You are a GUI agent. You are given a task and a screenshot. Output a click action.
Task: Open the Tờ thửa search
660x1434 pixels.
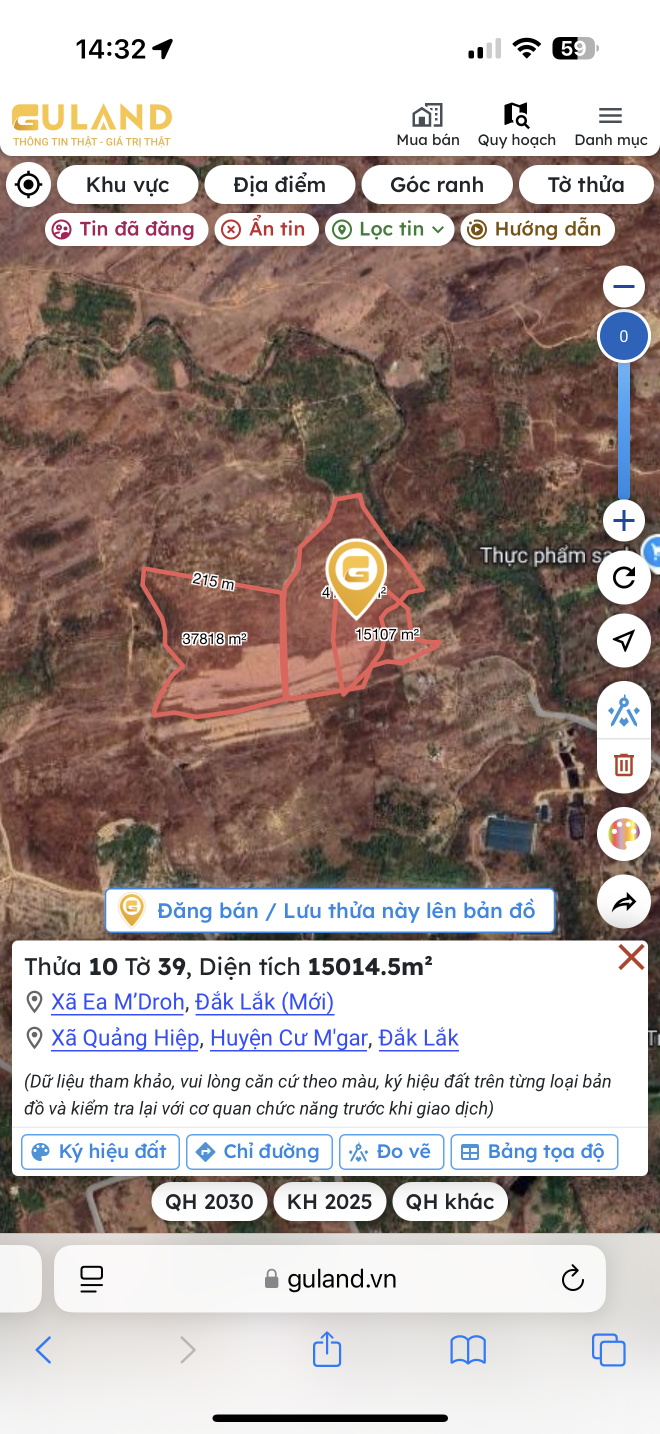[586, 185]
